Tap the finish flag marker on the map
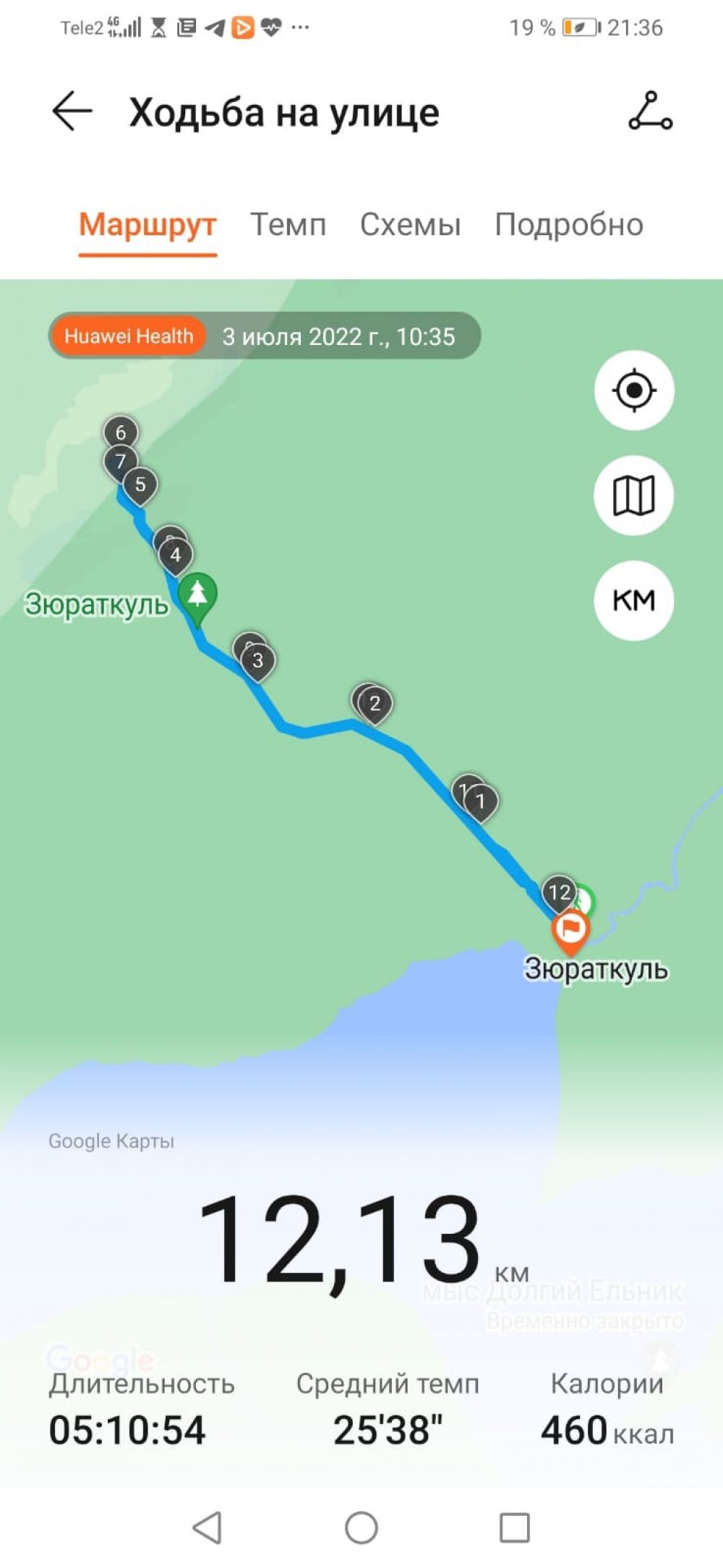Viewport: 723px width, 1568px height. point(570,929)
